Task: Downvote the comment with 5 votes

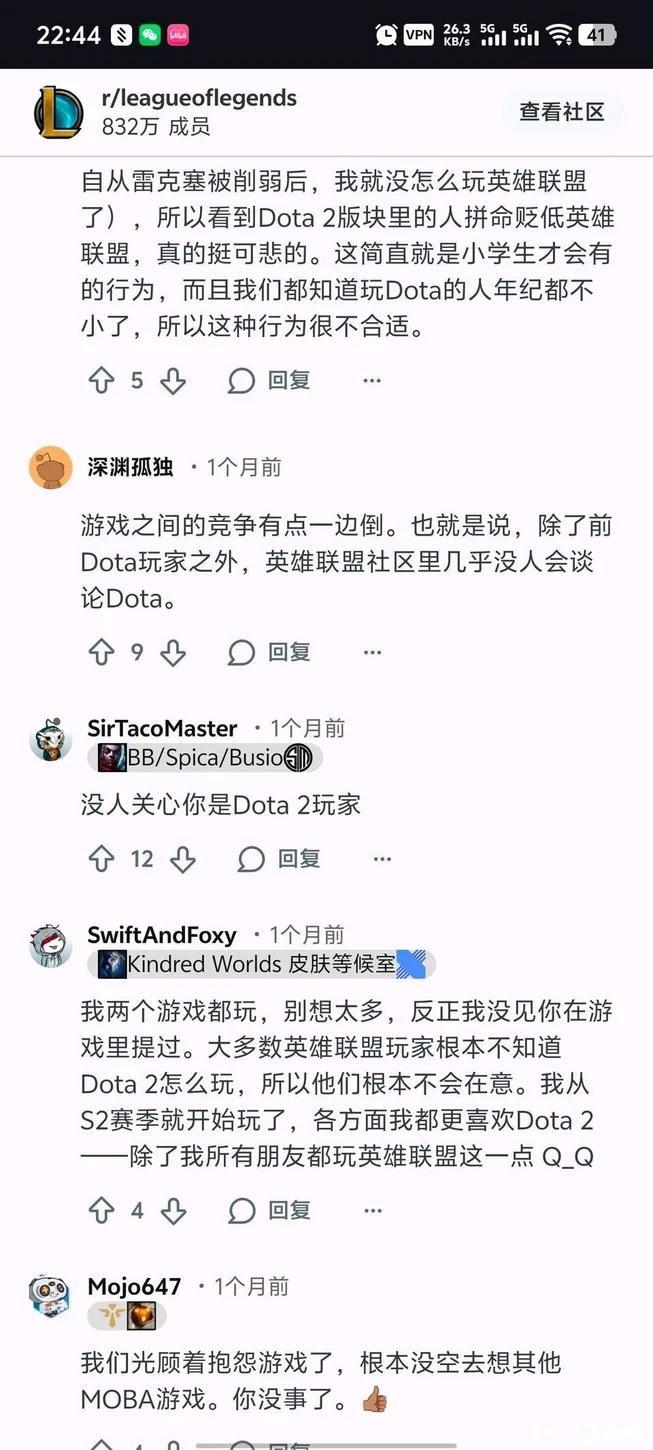Action: [x=173, y=381]
